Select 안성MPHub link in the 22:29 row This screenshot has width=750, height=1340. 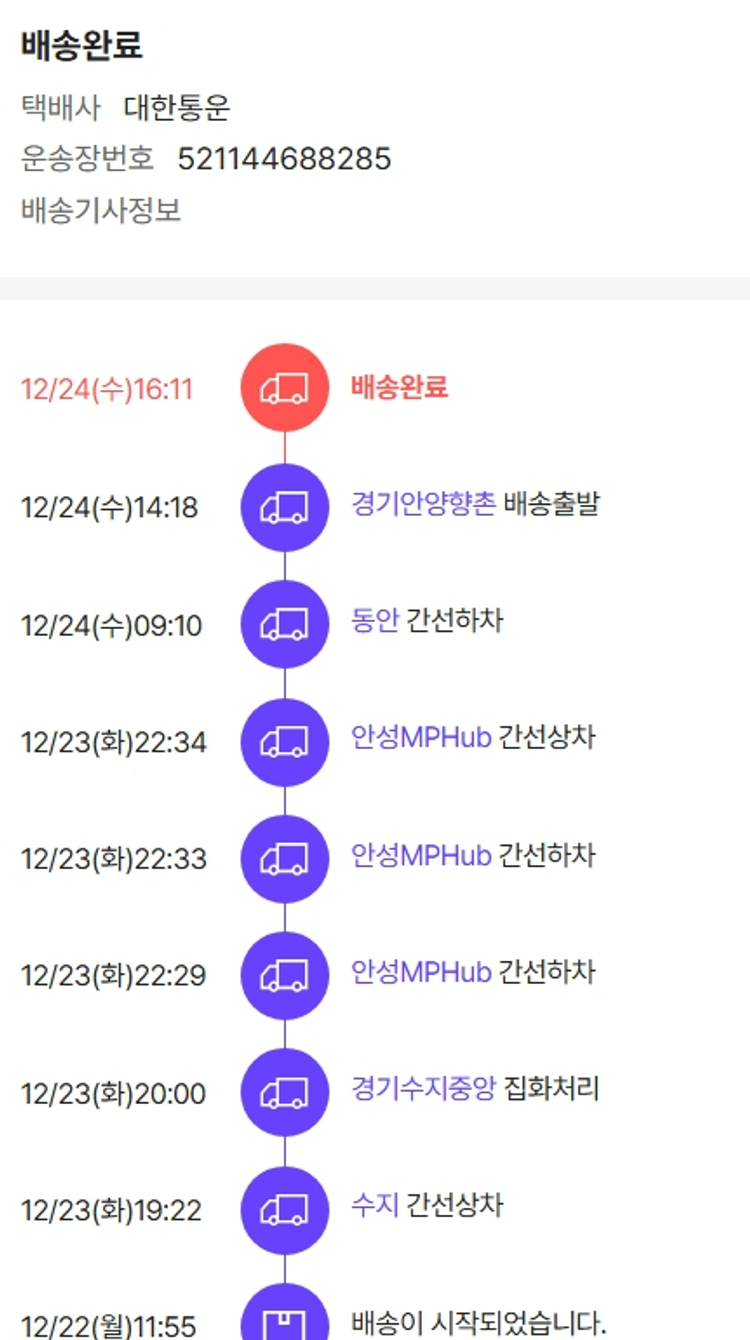pos(420,972)
